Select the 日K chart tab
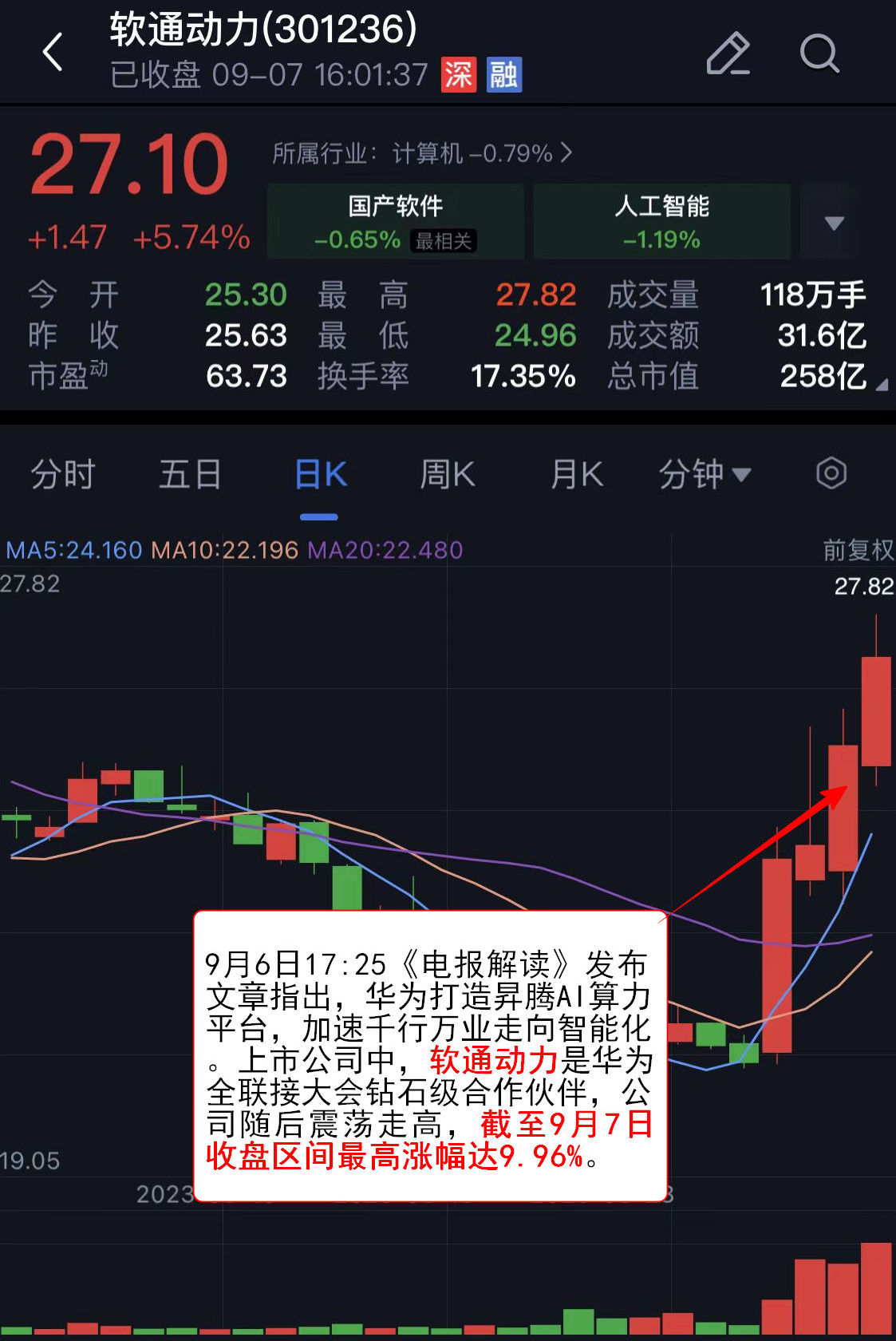Viewport: 896px width, 1341px height. 320,474
